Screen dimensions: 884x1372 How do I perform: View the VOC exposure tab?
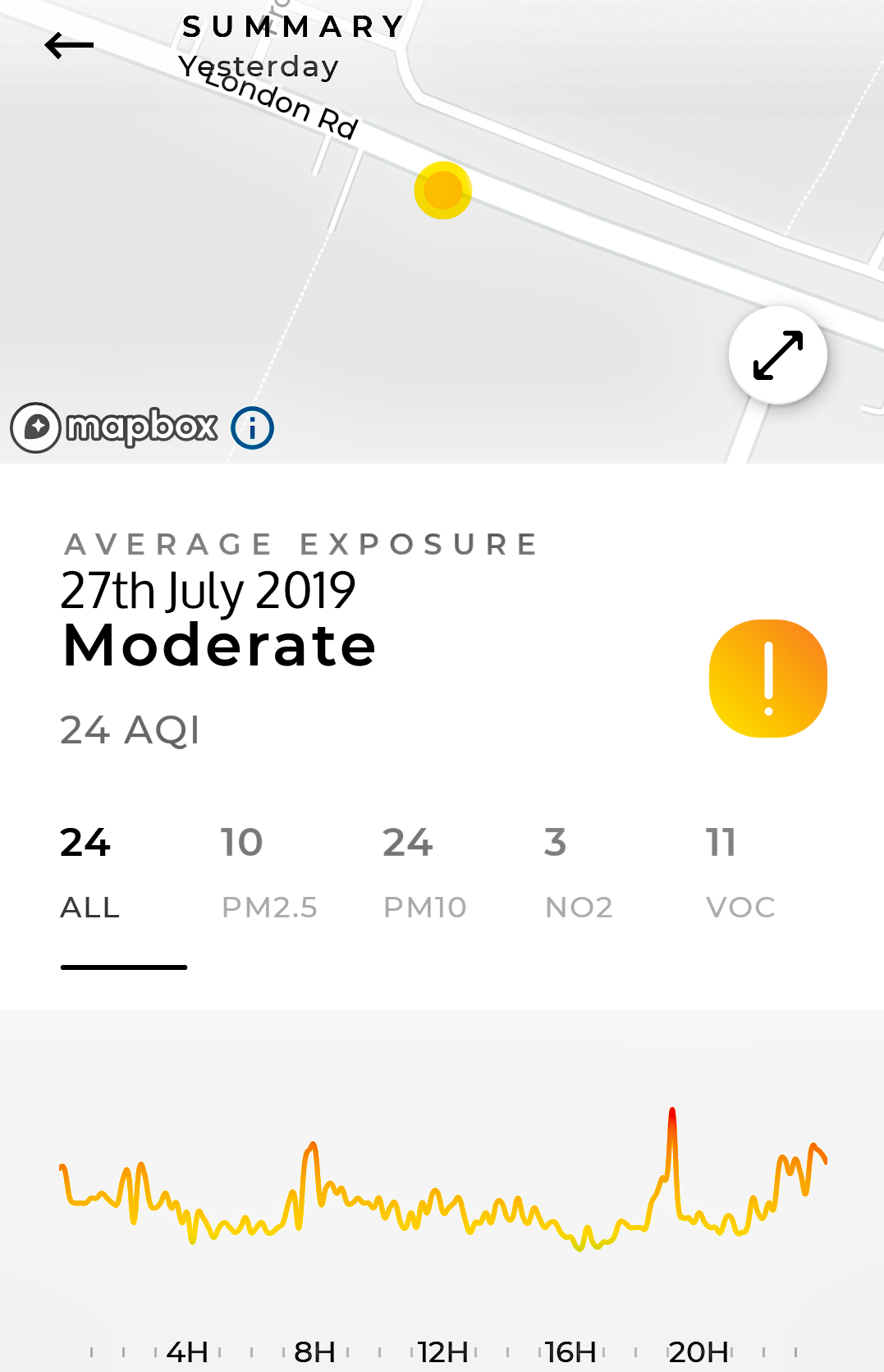(740, 873)
